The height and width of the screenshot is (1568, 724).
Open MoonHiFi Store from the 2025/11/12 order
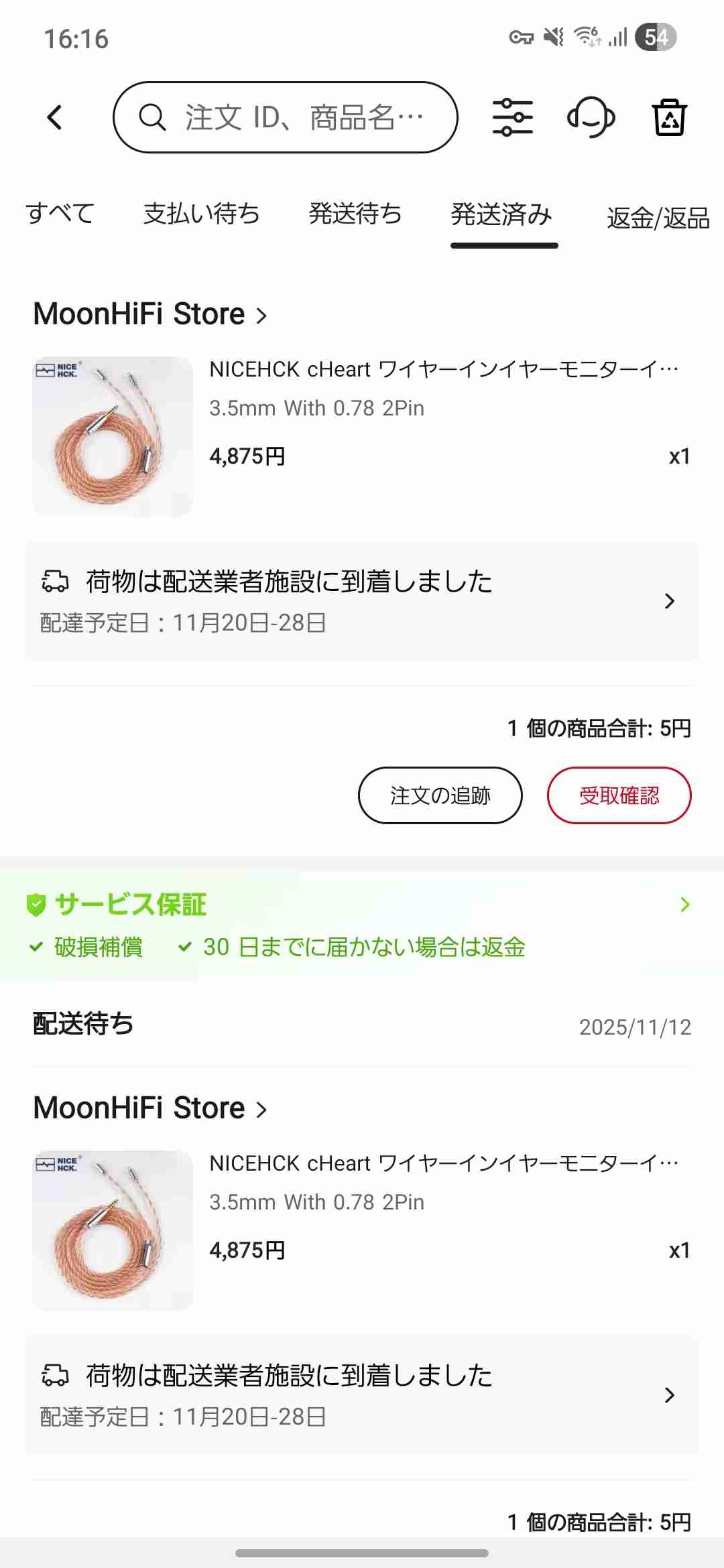150,1108
